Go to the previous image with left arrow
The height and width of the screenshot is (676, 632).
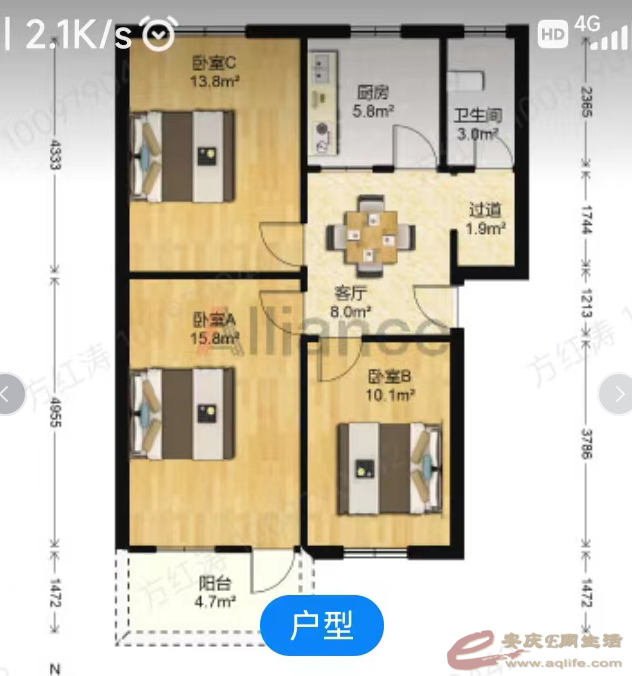(8, 394)
